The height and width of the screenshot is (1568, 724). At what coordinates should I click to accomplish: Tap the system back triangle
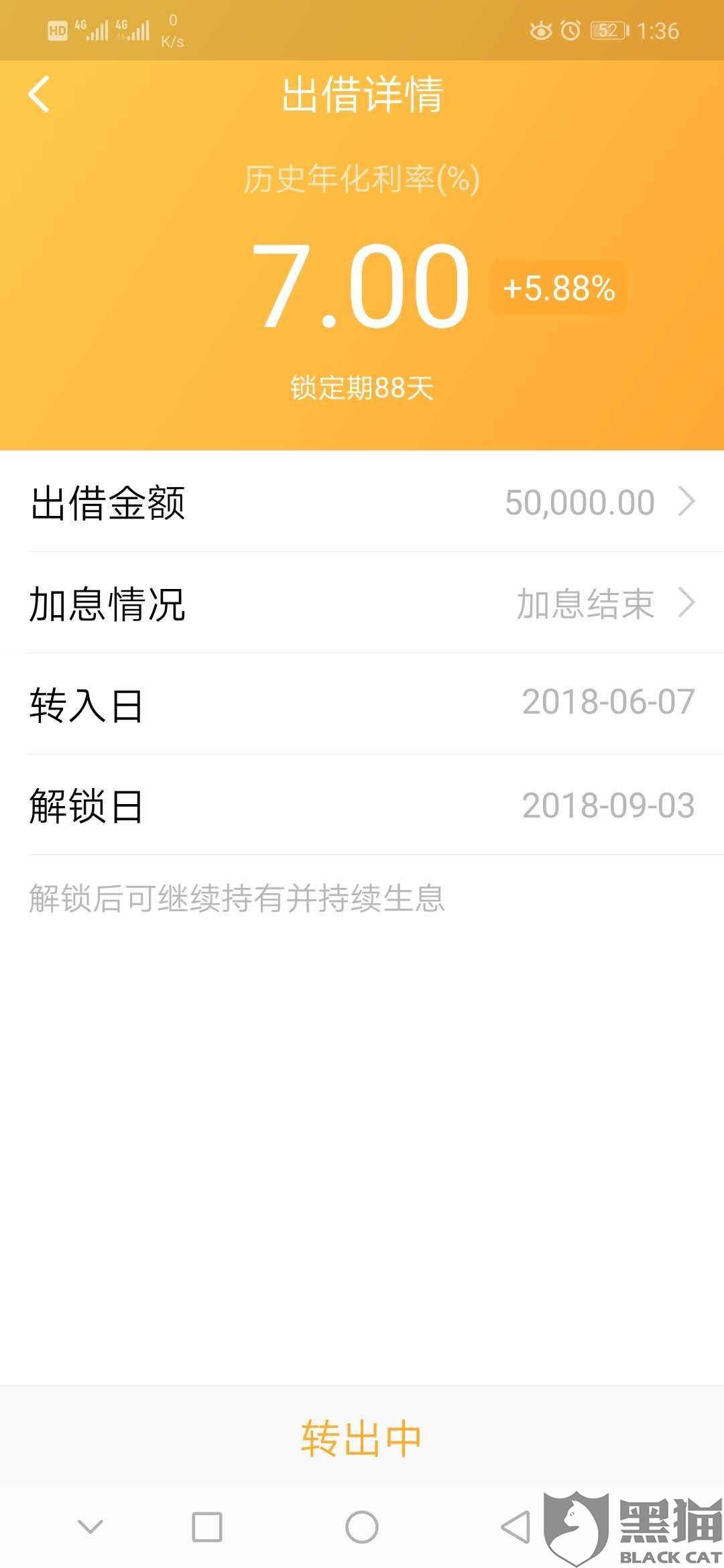coord(516,1527)
